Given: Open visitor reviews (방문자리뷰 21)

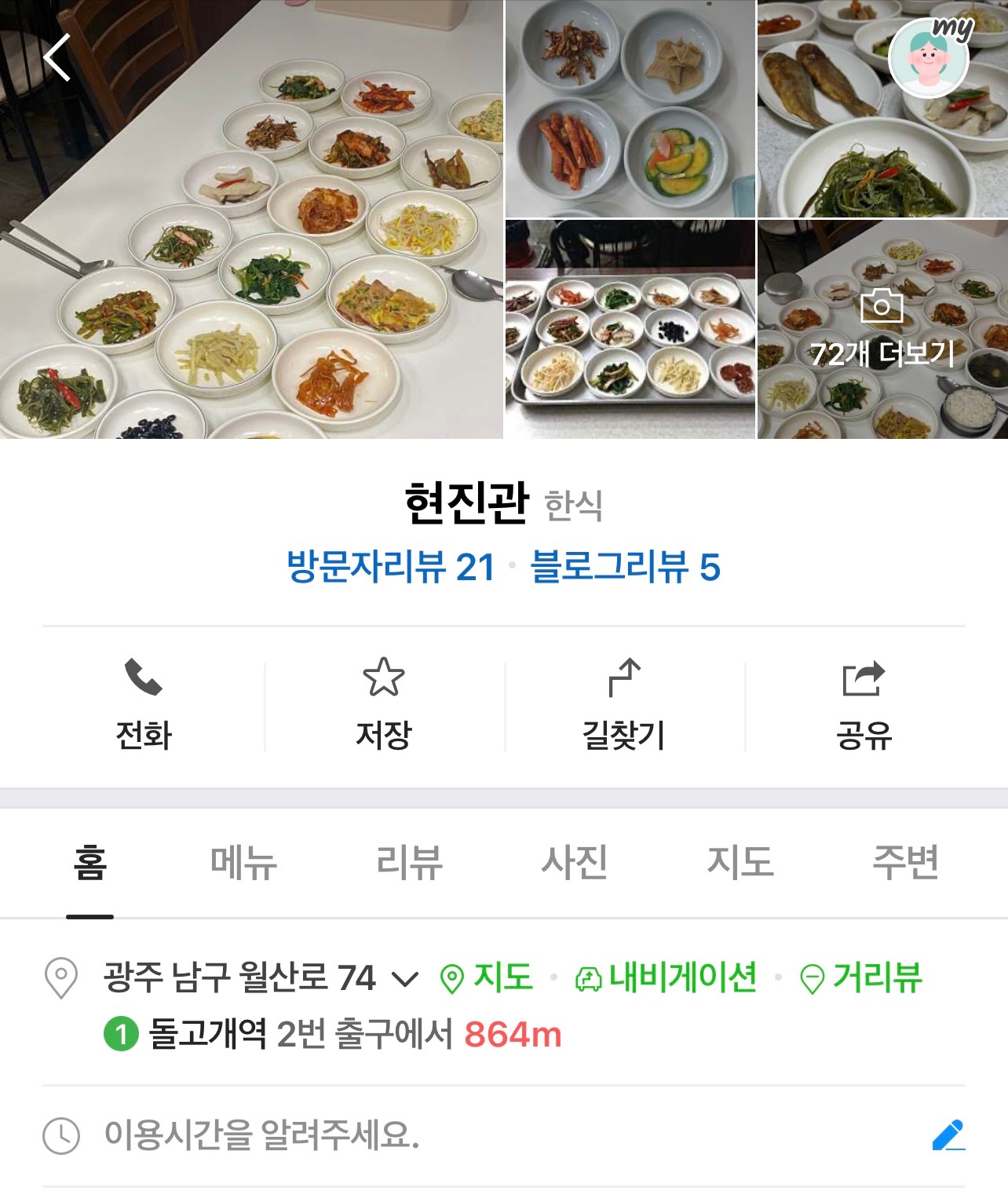Looking at the screenshot, I should tap(390, 566).
